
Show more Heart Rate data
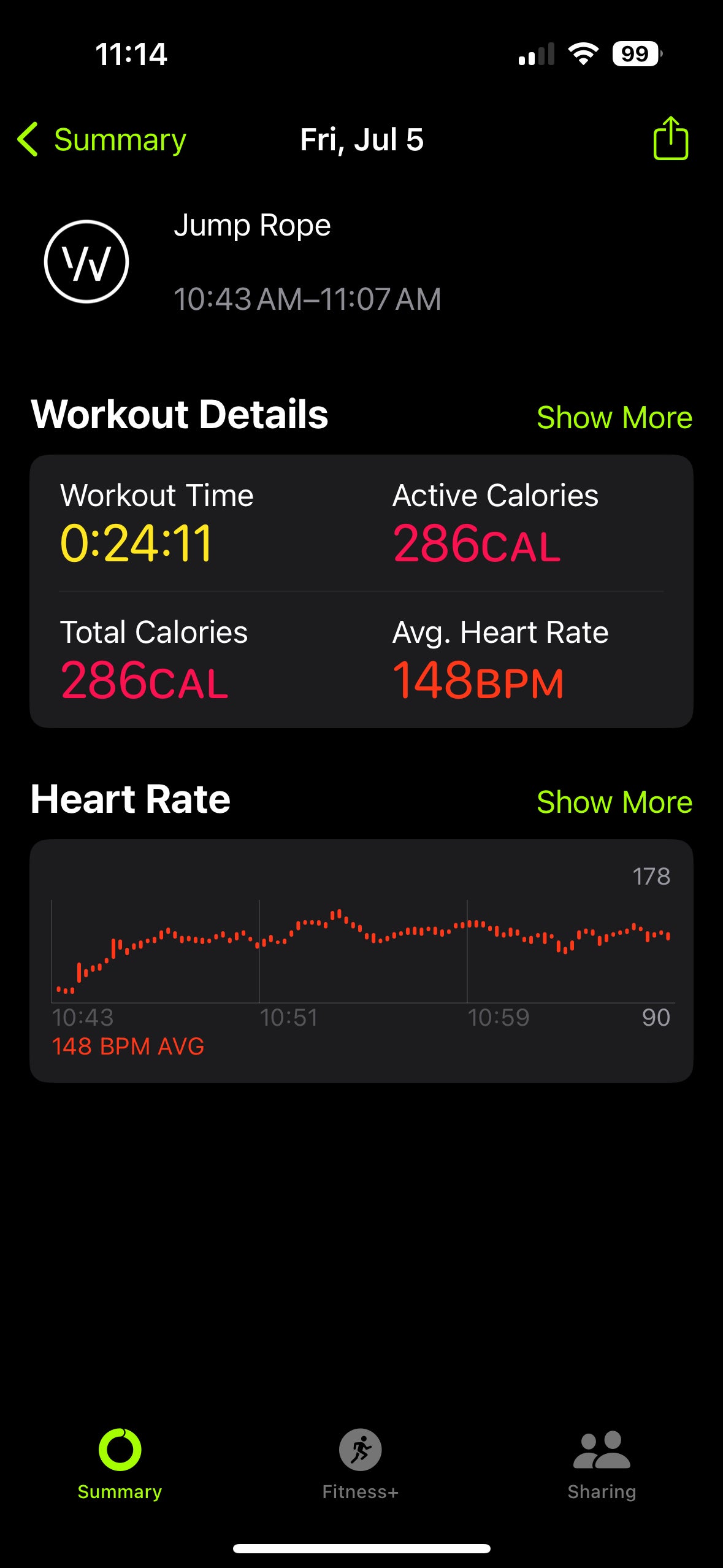[614, 802]
